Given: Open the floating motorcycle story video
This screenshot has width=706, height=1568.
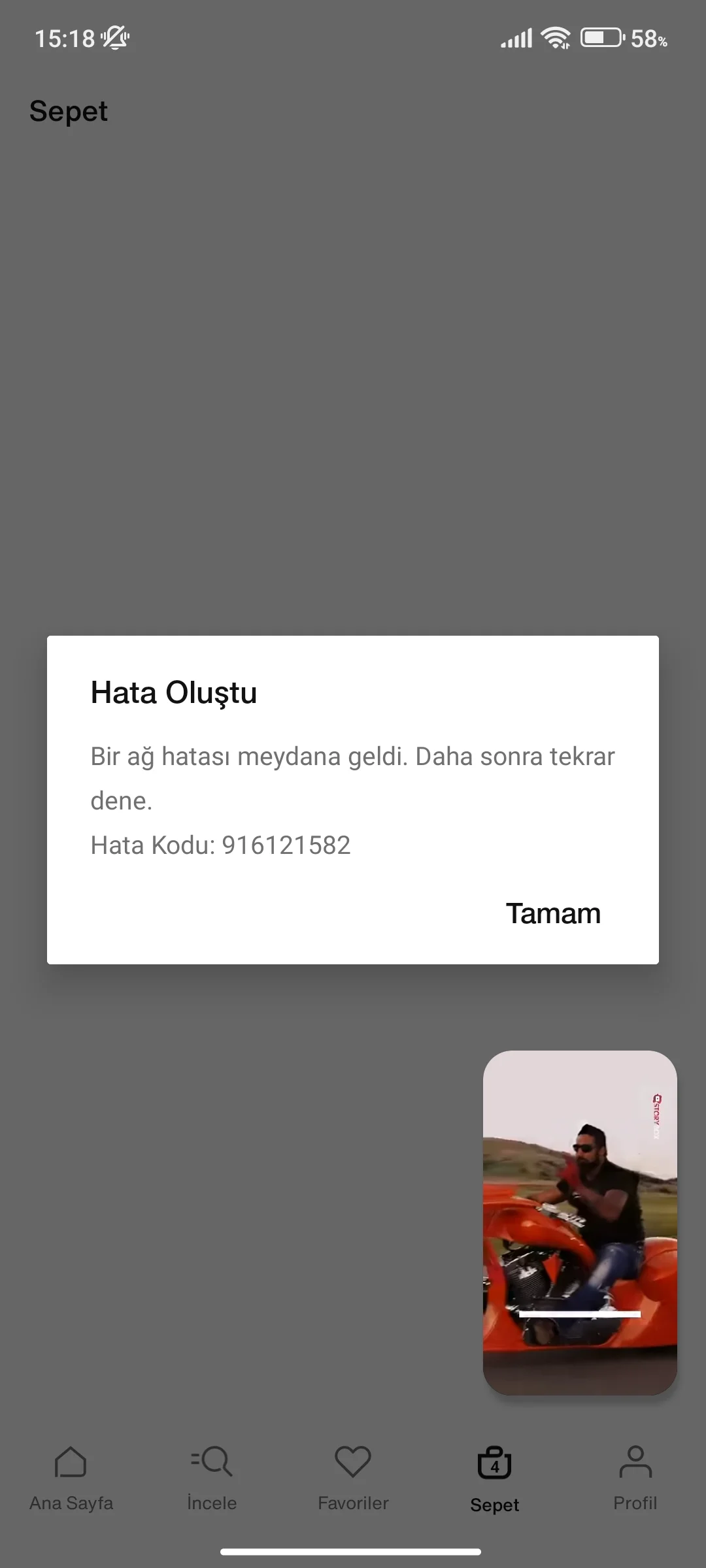Looking at the screenshot, I should [580, 1222].
